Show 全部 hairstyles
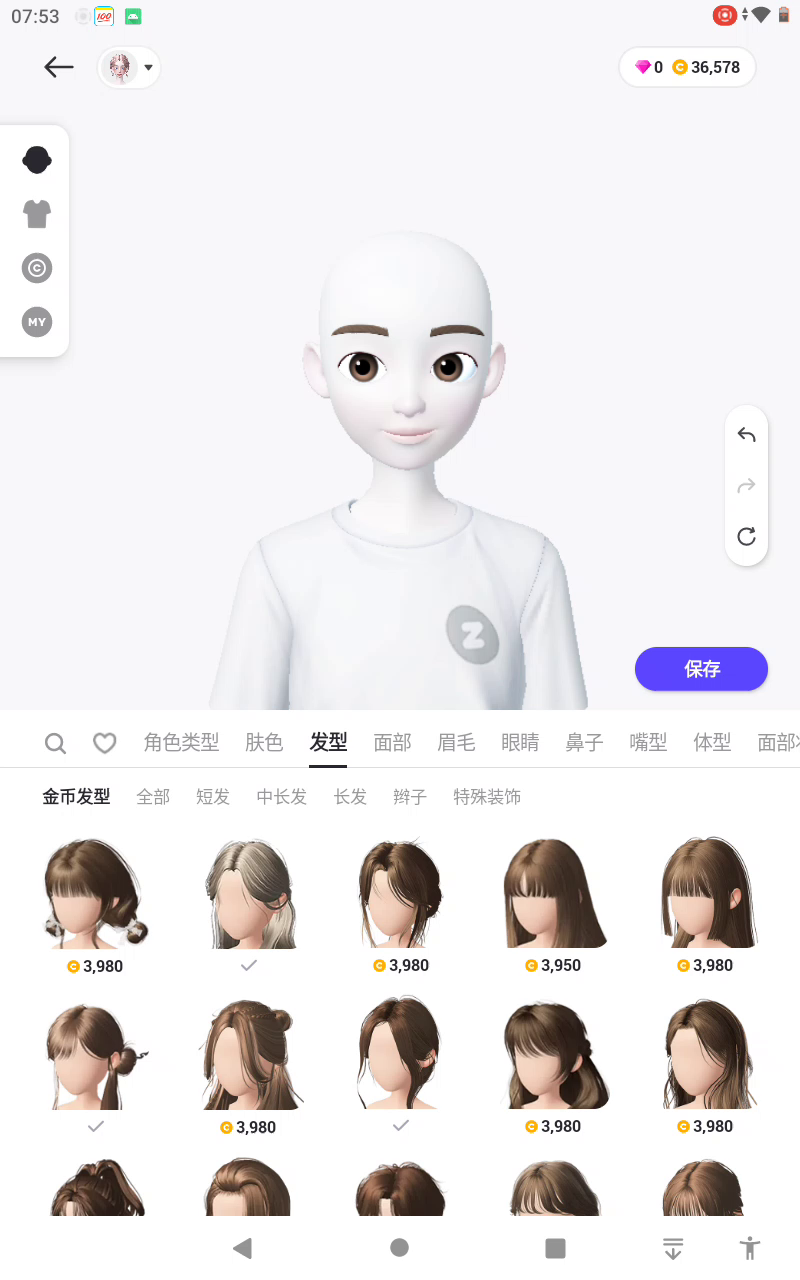Screen dimensions: 800x1280 pos(153,797)
